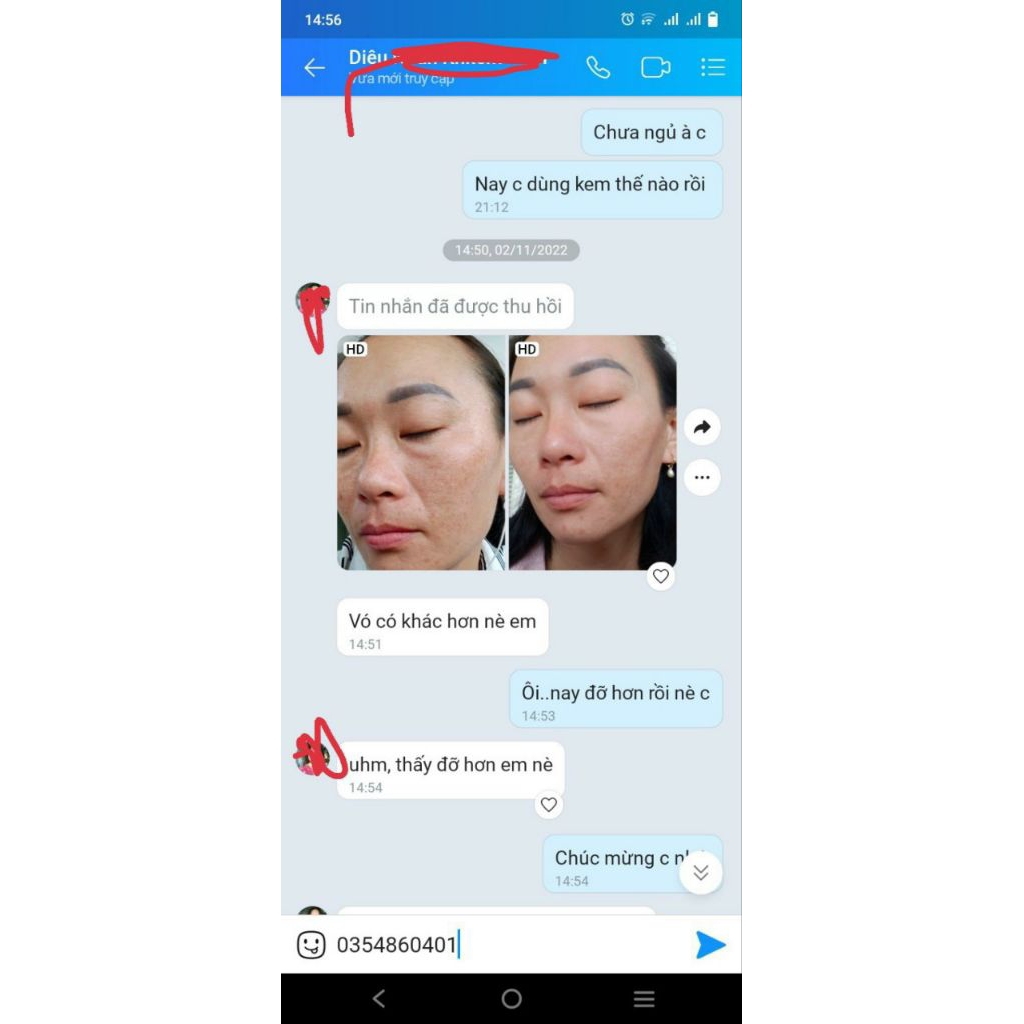The image size is (1024, 1024).
Task: Go back from the chat
Action: [315, 68]
